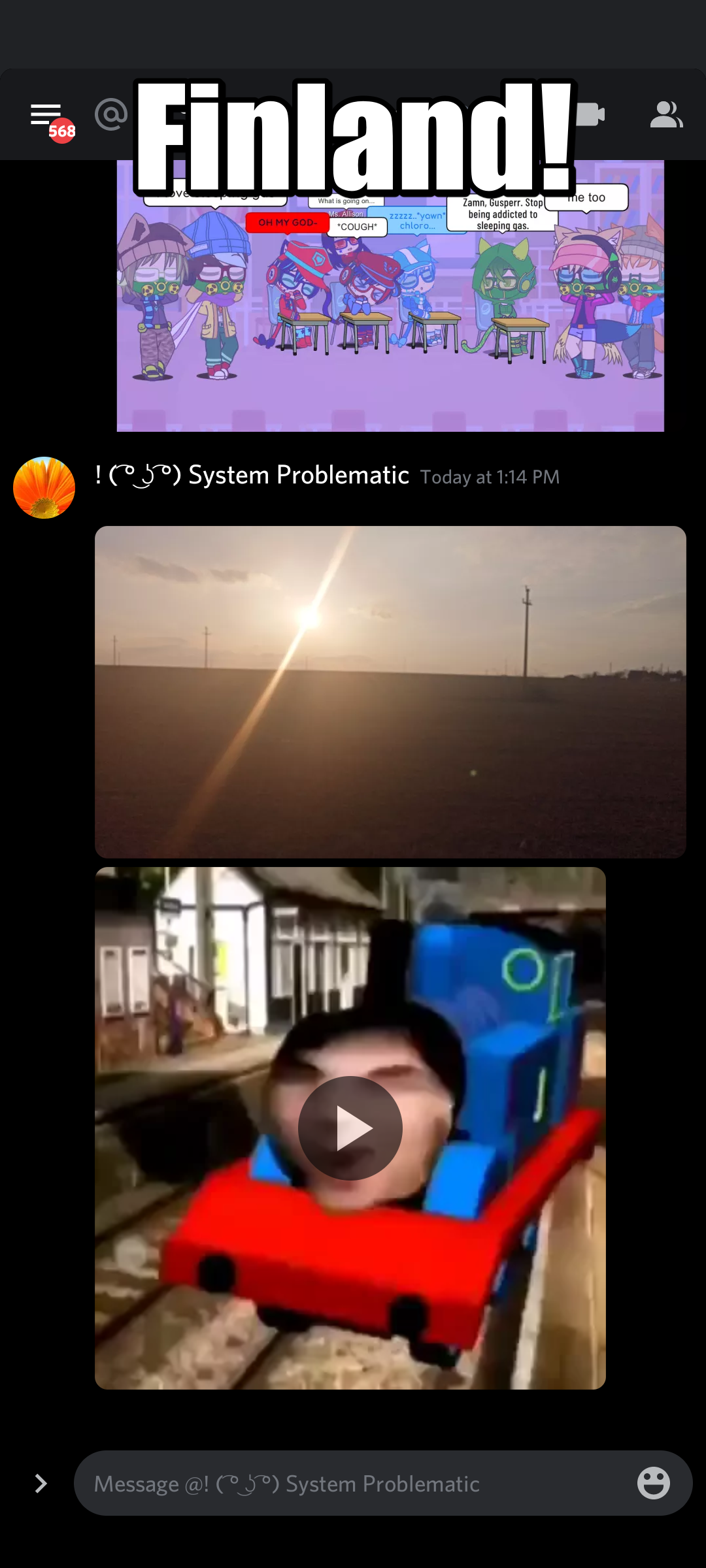Open the members list icon
The width and height of the screenshot is (706, 1568).
click(666, 115)
